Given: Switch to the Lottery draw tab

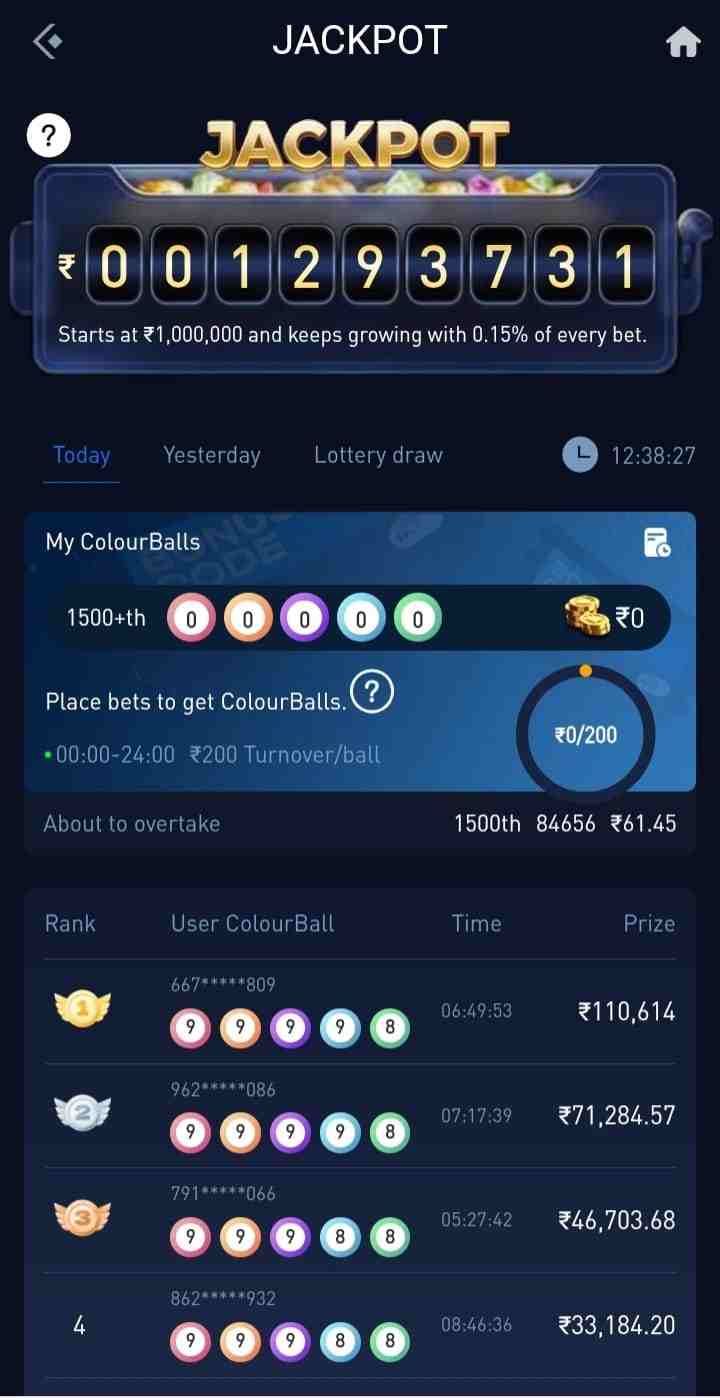Looking at the screenshot, I should (x=378, y=455).
